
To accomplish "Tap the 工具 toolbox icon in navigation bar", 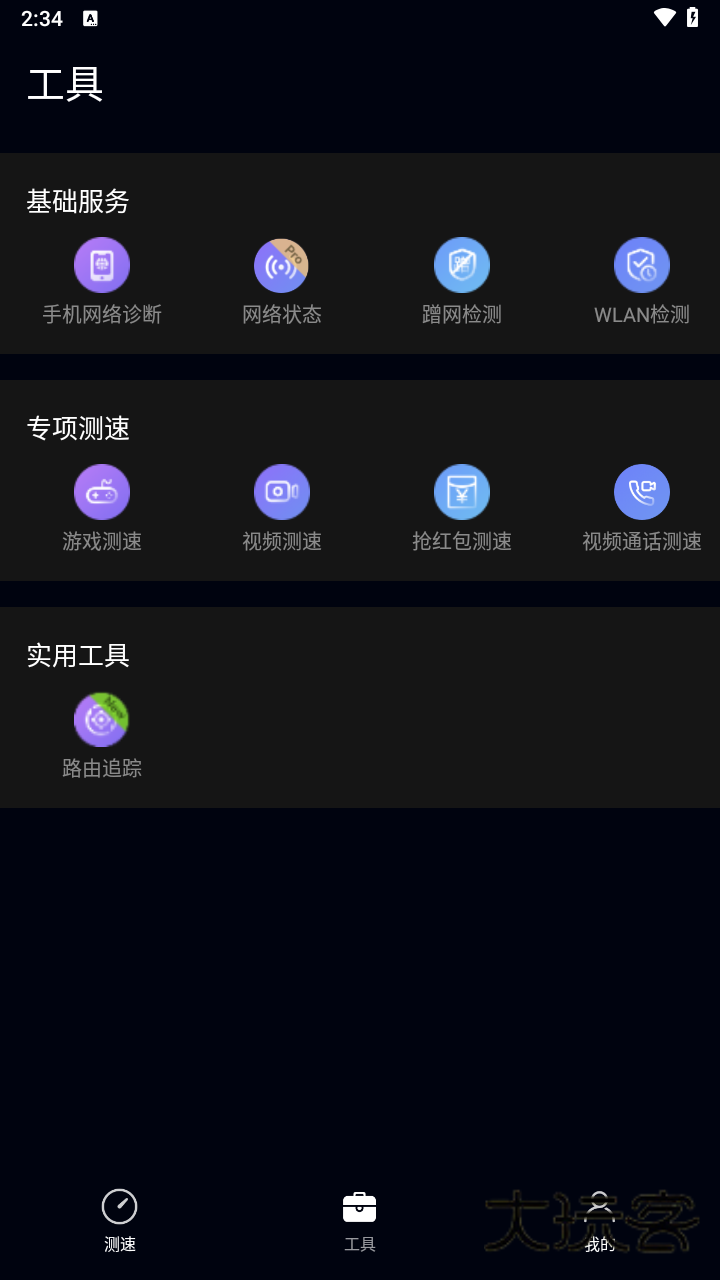I will (360, 1205).
